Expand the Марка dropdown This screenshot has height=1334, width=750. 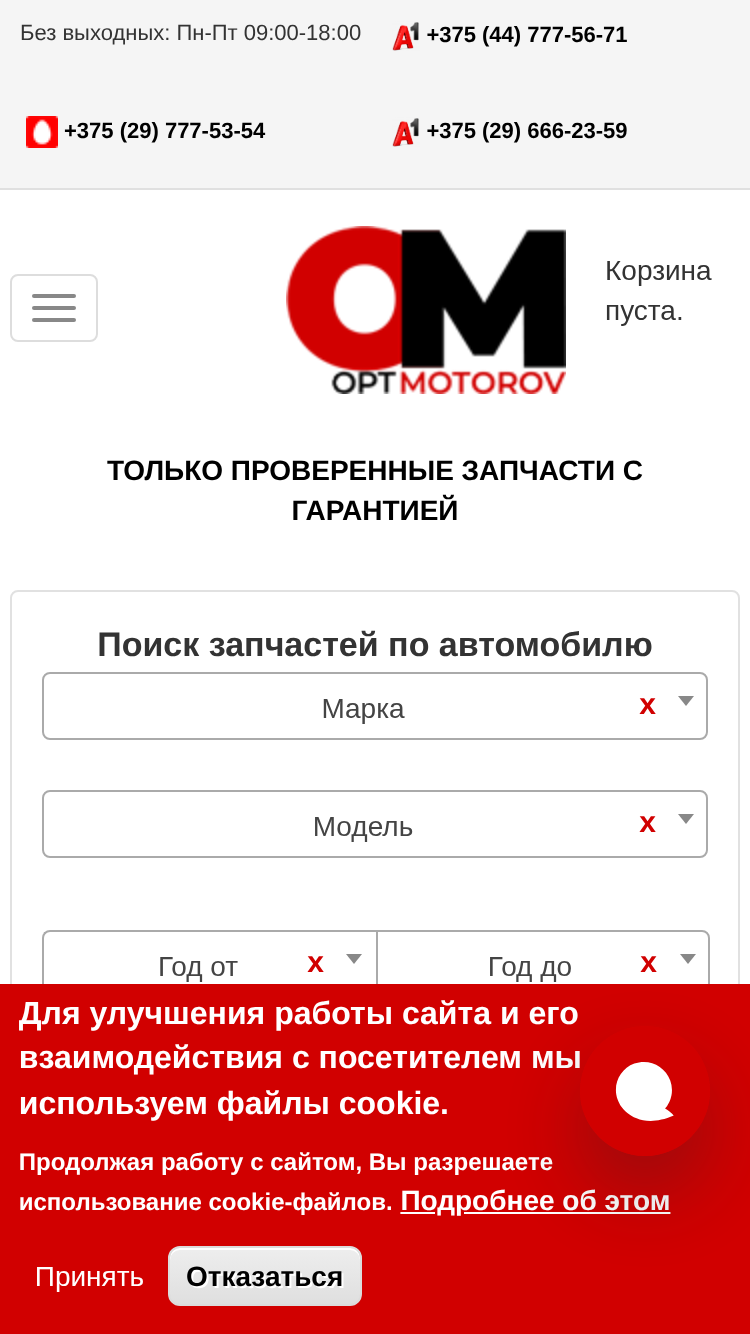(x=375, y=706)
